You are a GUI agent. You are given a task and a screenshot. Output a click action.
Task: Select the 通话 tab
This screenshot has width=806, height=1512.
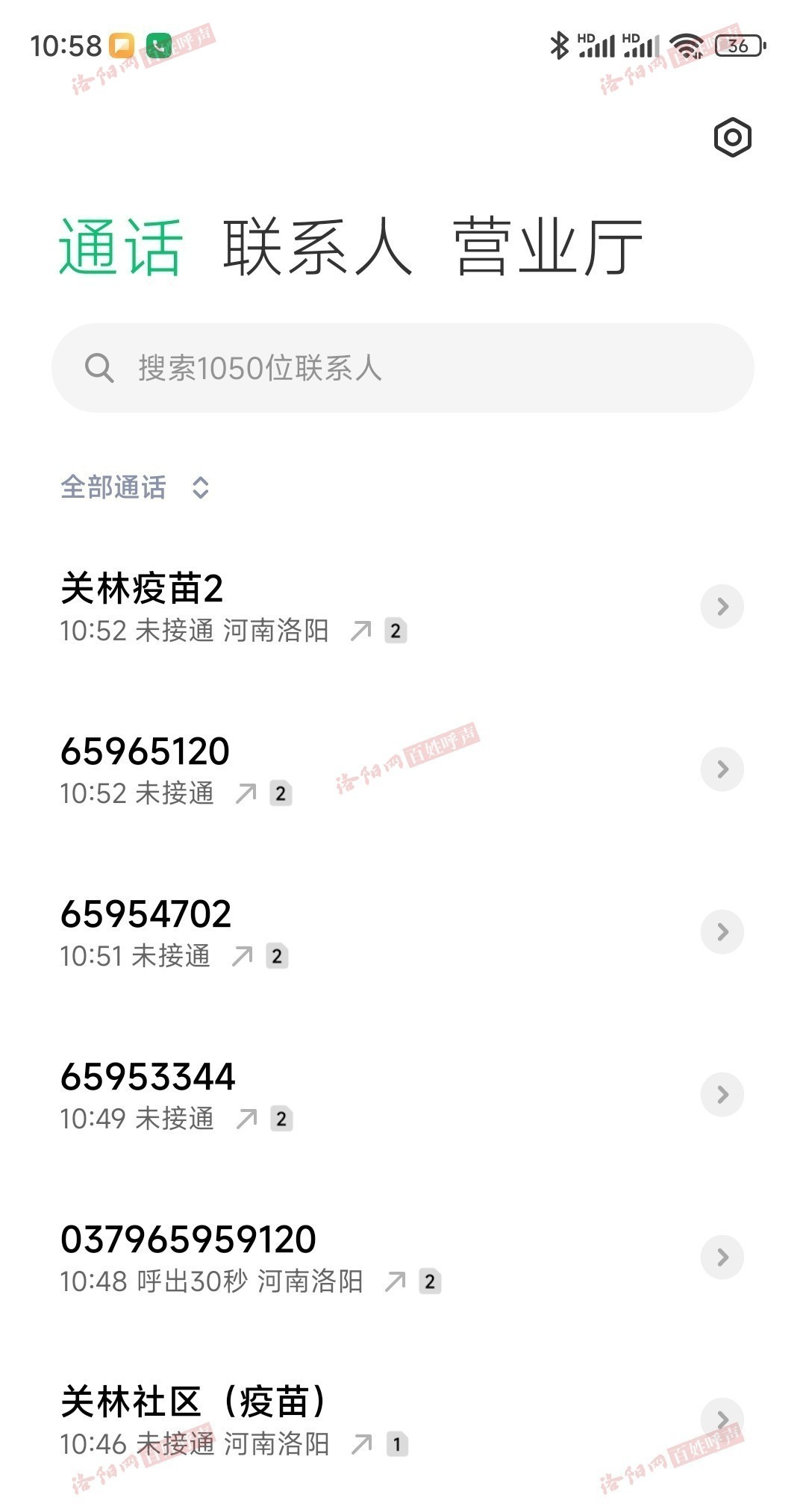click(x=121, y=247)
